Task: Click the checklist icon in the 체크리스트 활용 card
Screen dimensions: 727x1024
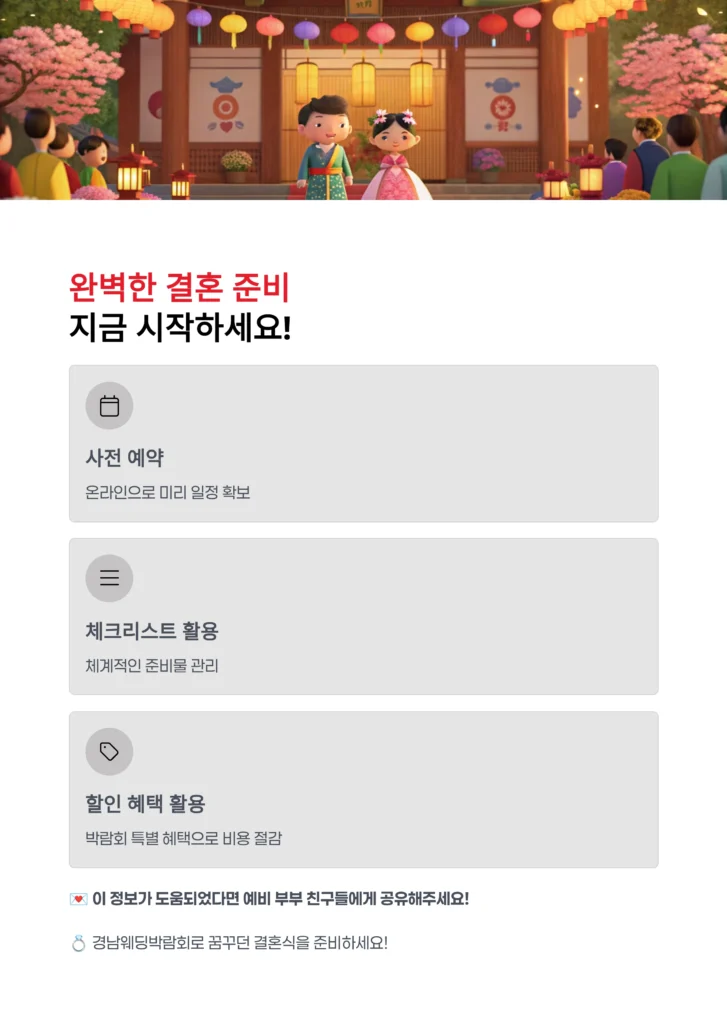Action: [x=109, y=578]
